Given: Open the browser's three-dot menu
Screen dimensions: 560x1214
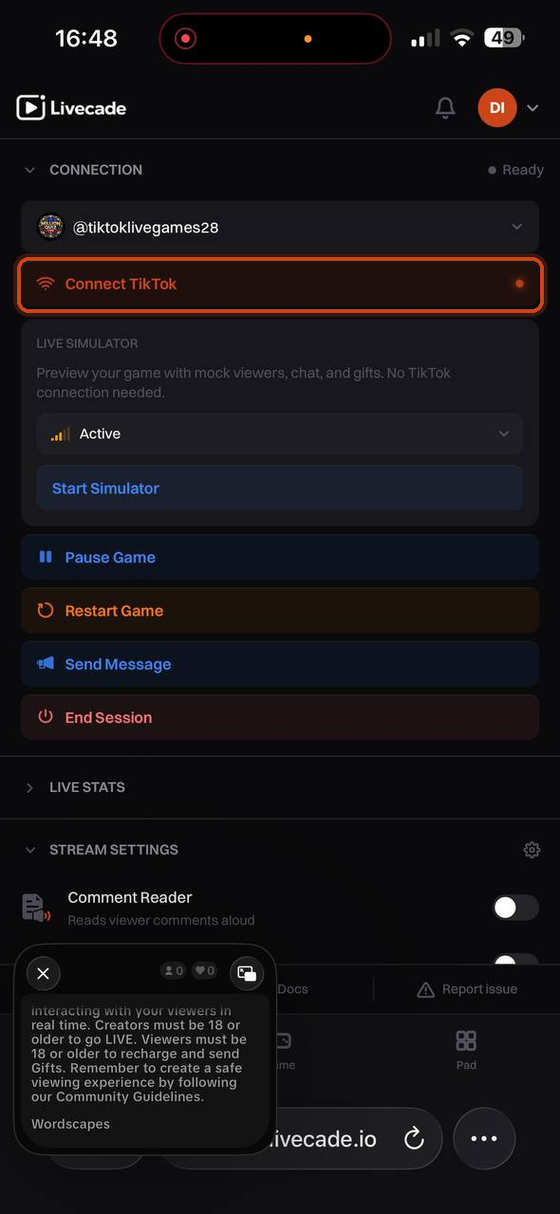Looking at the screenshot, I should pos(484,1138).
